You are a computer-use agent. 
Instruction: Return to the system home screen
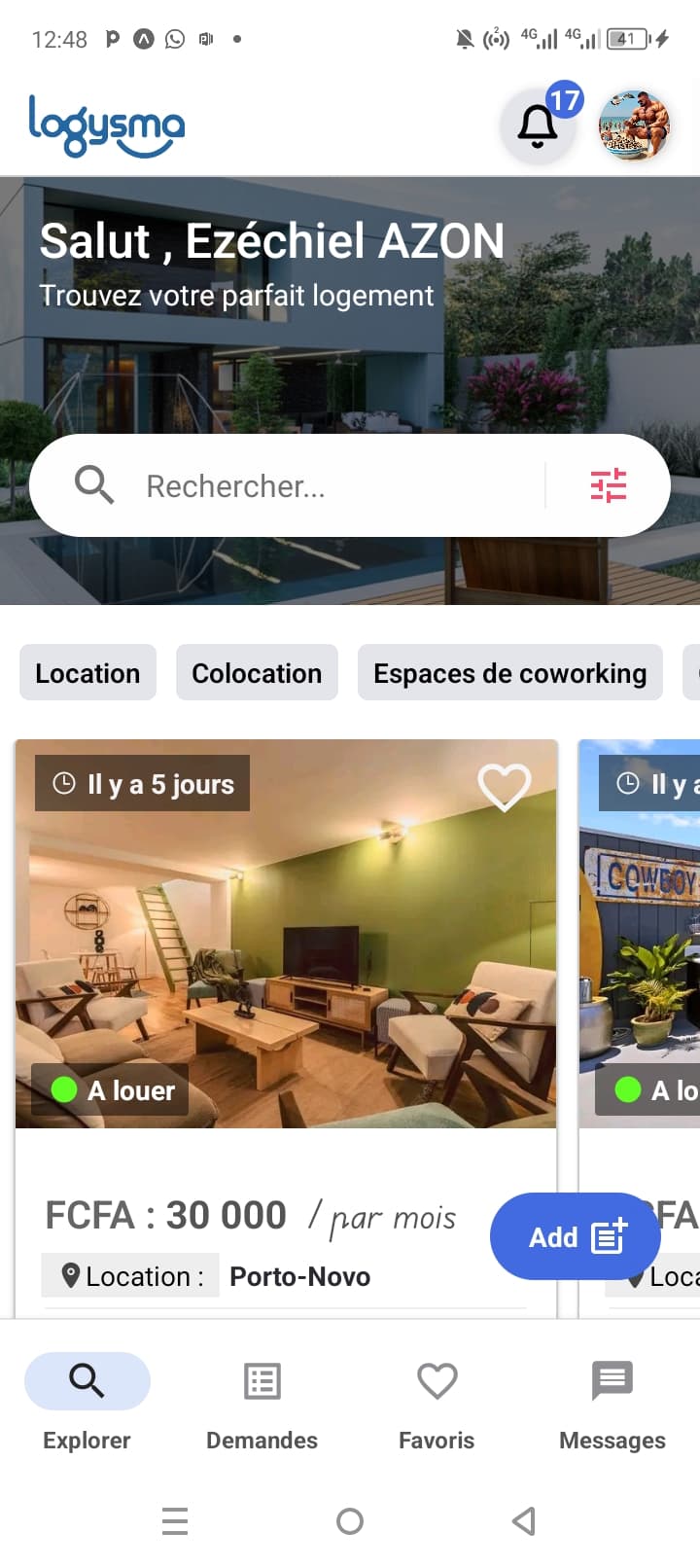click(x=350, y=1520)
